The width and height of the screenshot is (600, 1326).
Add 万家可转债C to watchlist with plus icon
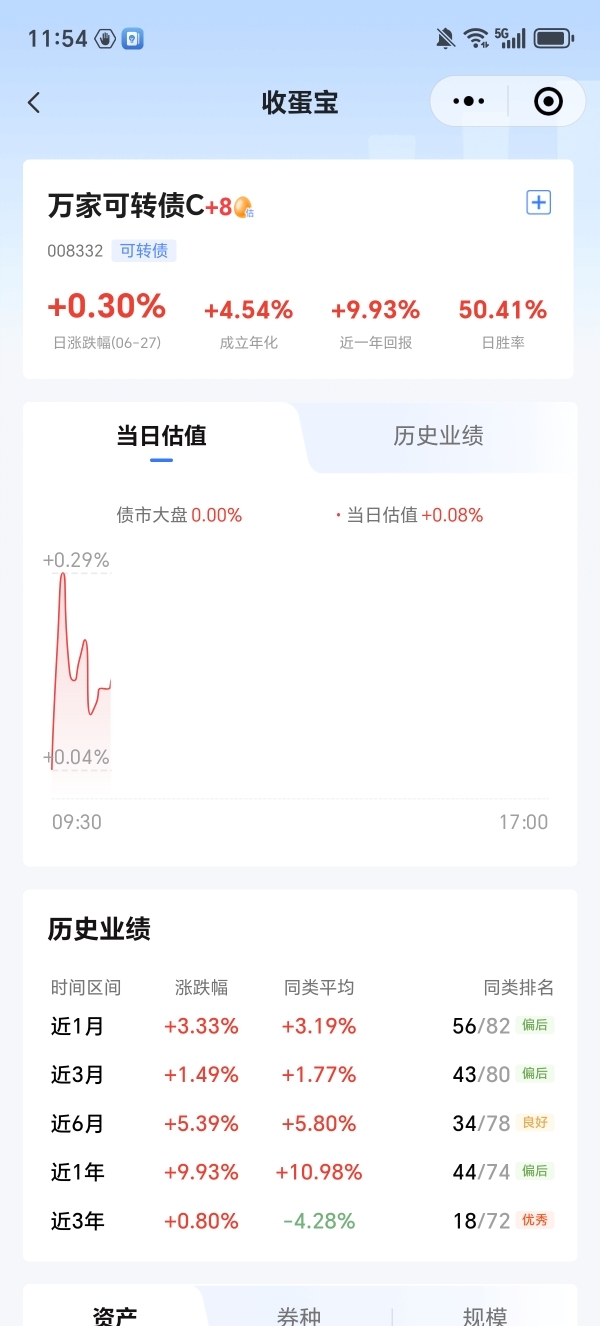pos(538,203)
